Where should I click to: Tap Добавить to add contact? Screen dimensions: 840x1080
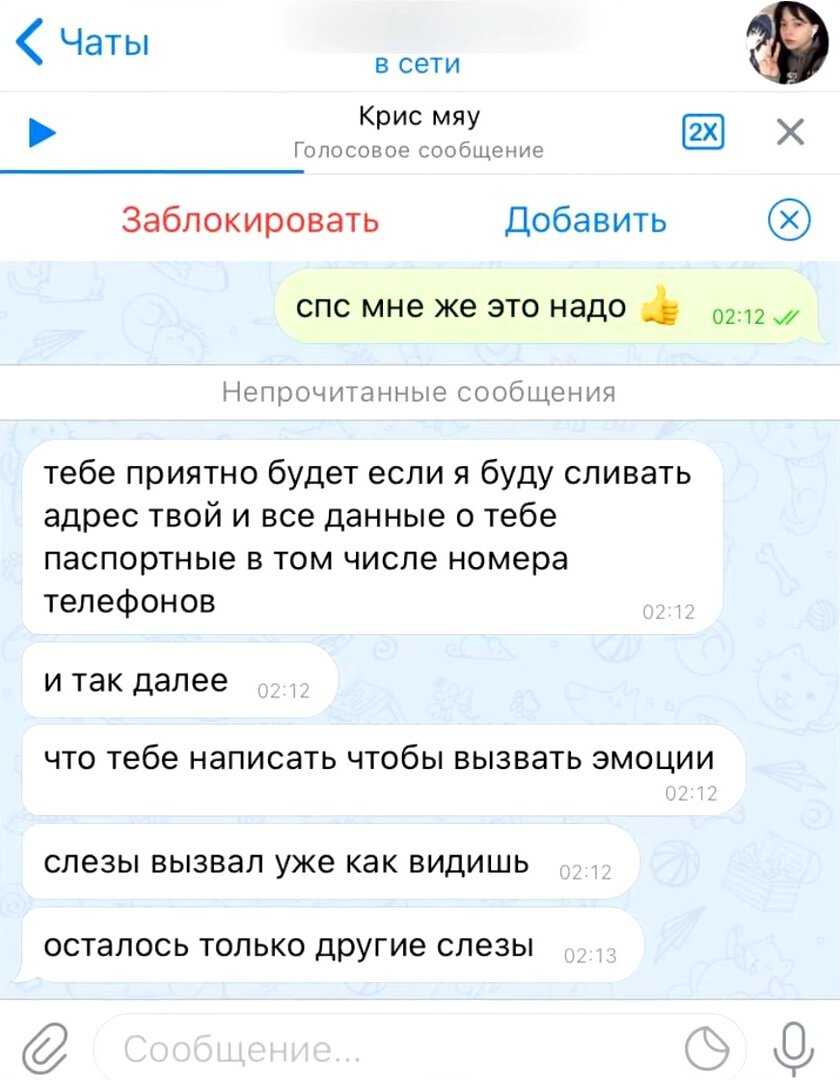click(585, 219)
